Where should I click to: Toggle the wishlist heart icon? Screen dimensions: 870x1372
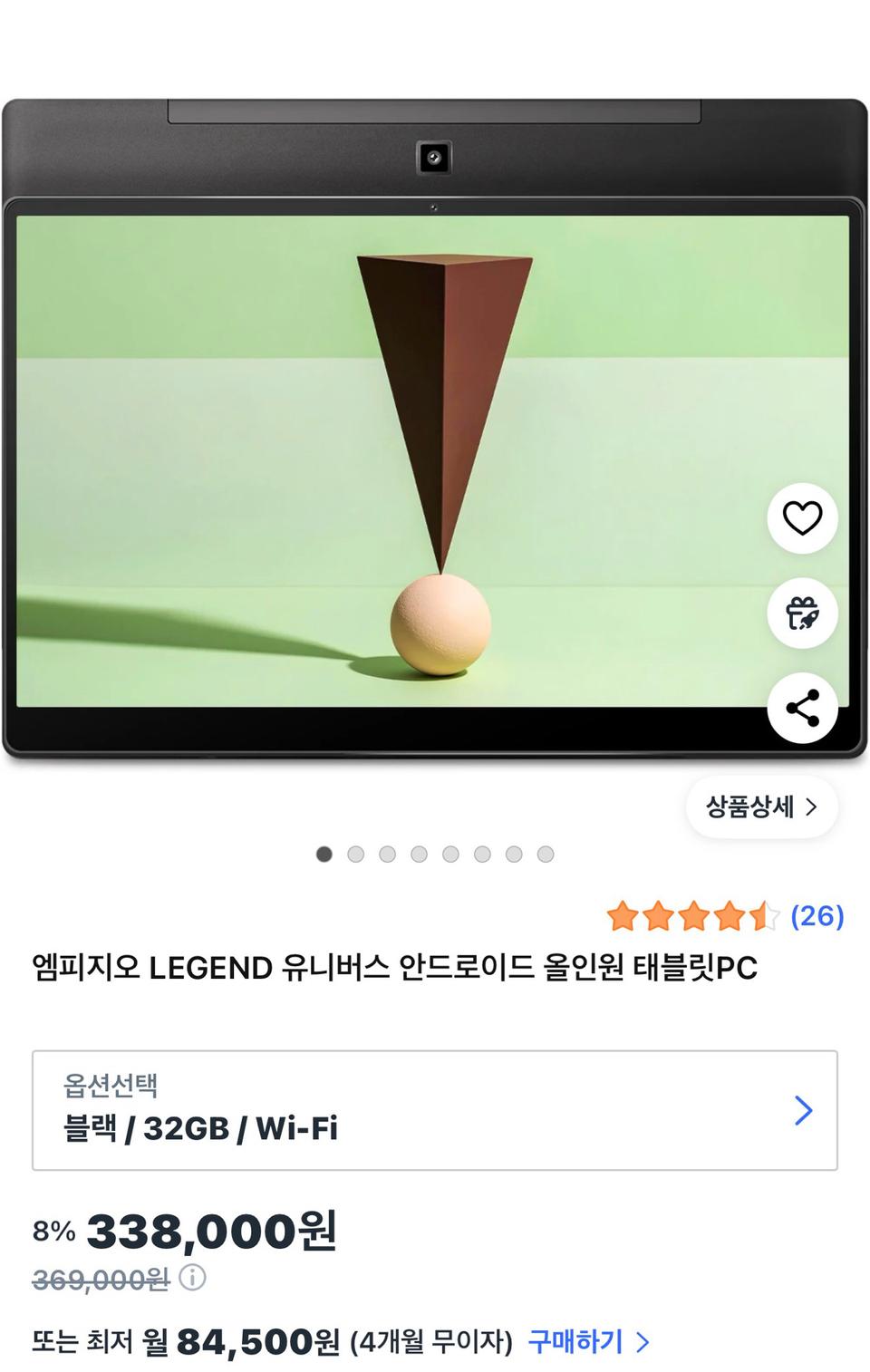click(801, 517)
